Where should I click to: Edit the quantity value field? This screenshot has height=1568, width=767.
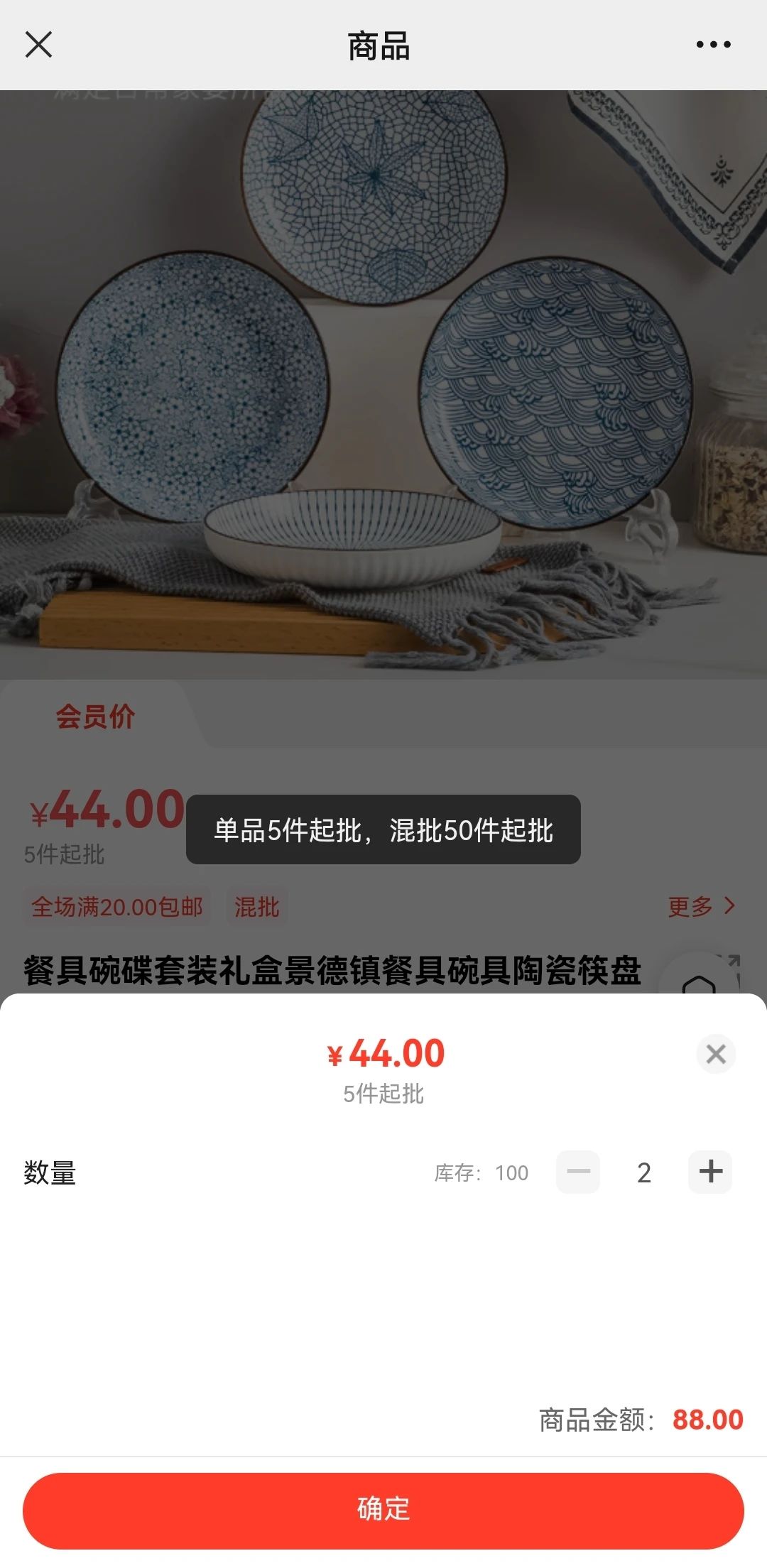(x=644, y=1172)
